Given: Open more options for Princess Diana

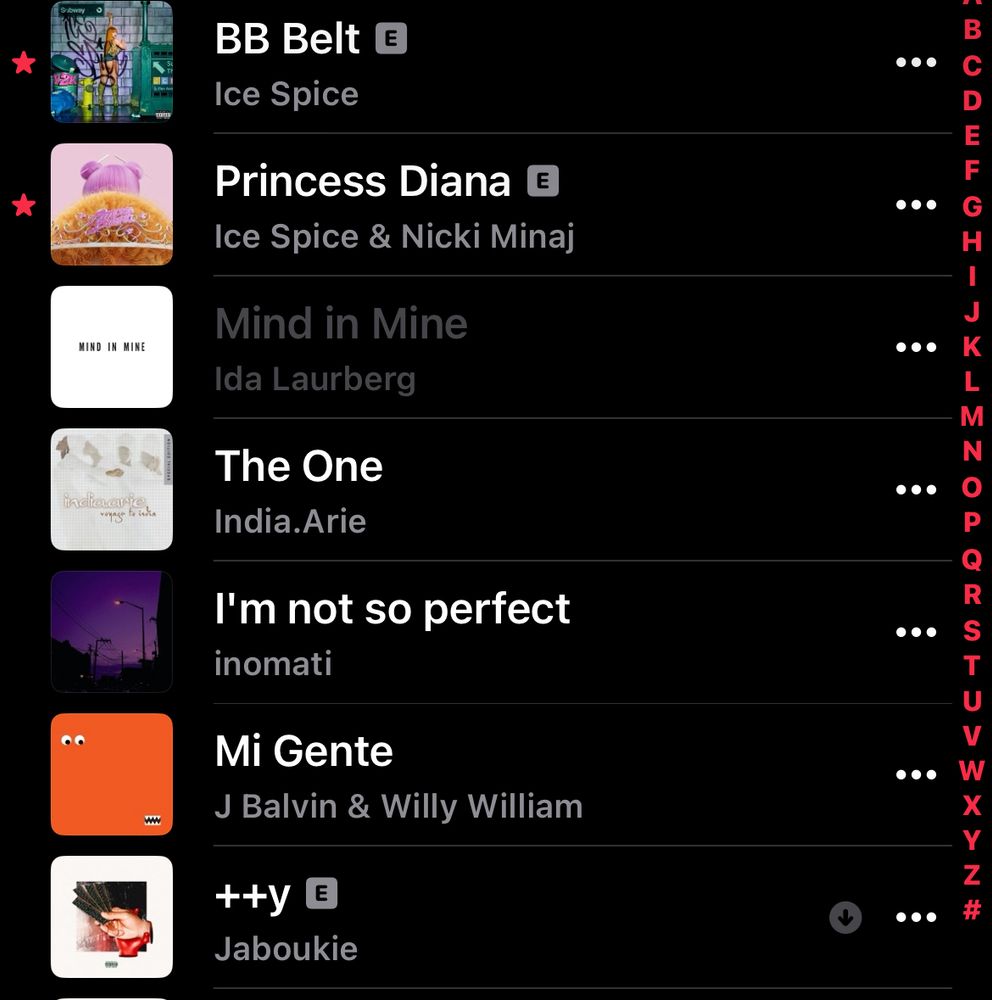Looking at the screenshot, I should (915, 205).
